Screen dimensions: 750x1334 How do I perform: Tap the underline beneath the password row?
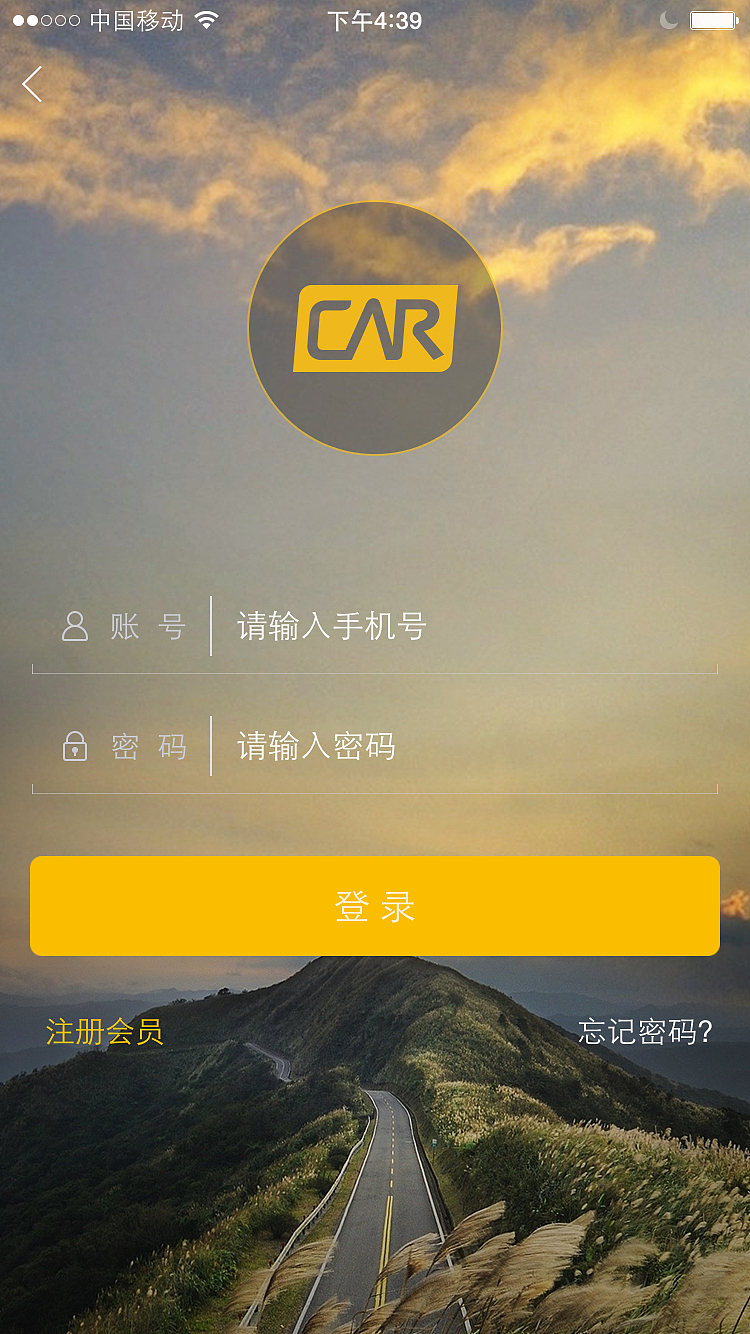375,790
